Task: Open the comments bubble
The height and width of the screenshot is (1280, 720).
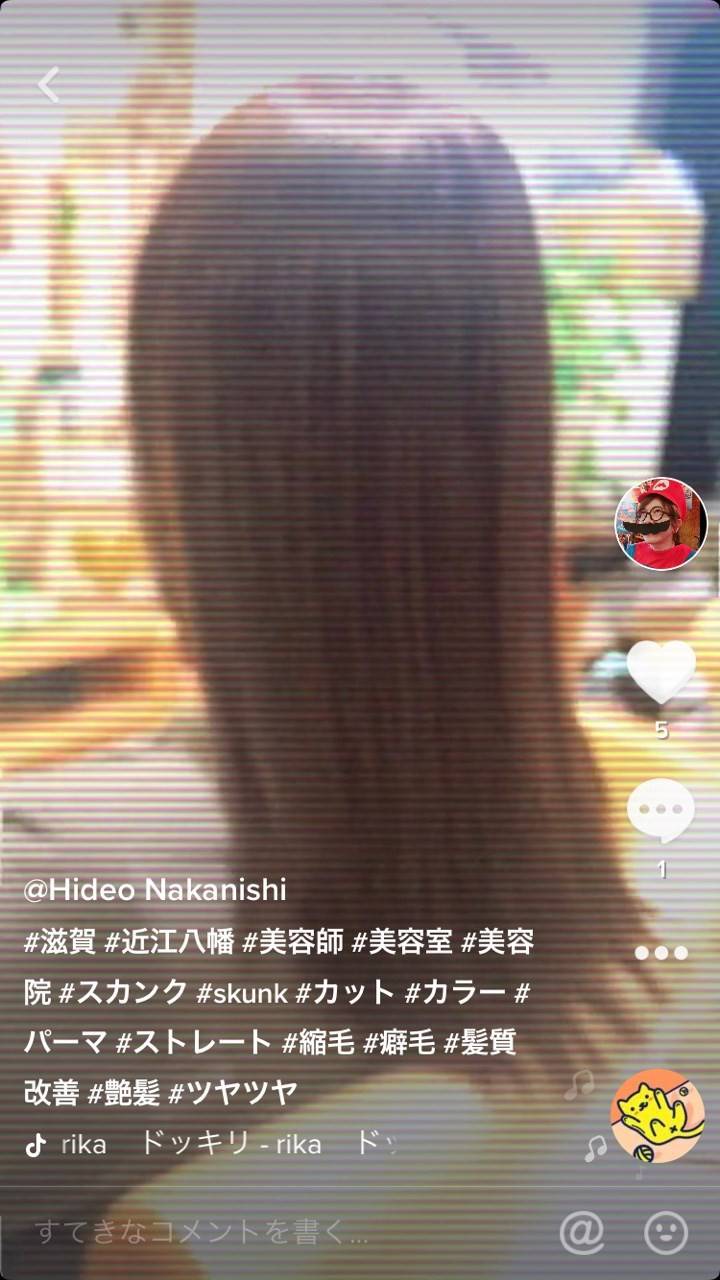Action: (661, 810)
